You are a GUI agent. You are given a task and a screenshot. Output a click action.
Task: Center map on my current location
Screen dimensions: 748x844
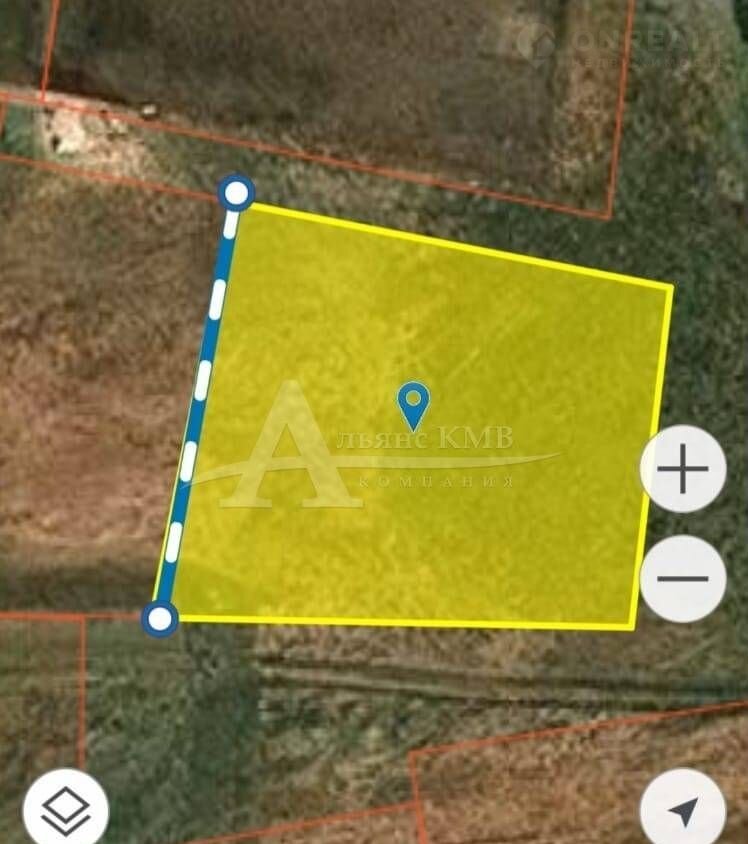tap(683, 810)
